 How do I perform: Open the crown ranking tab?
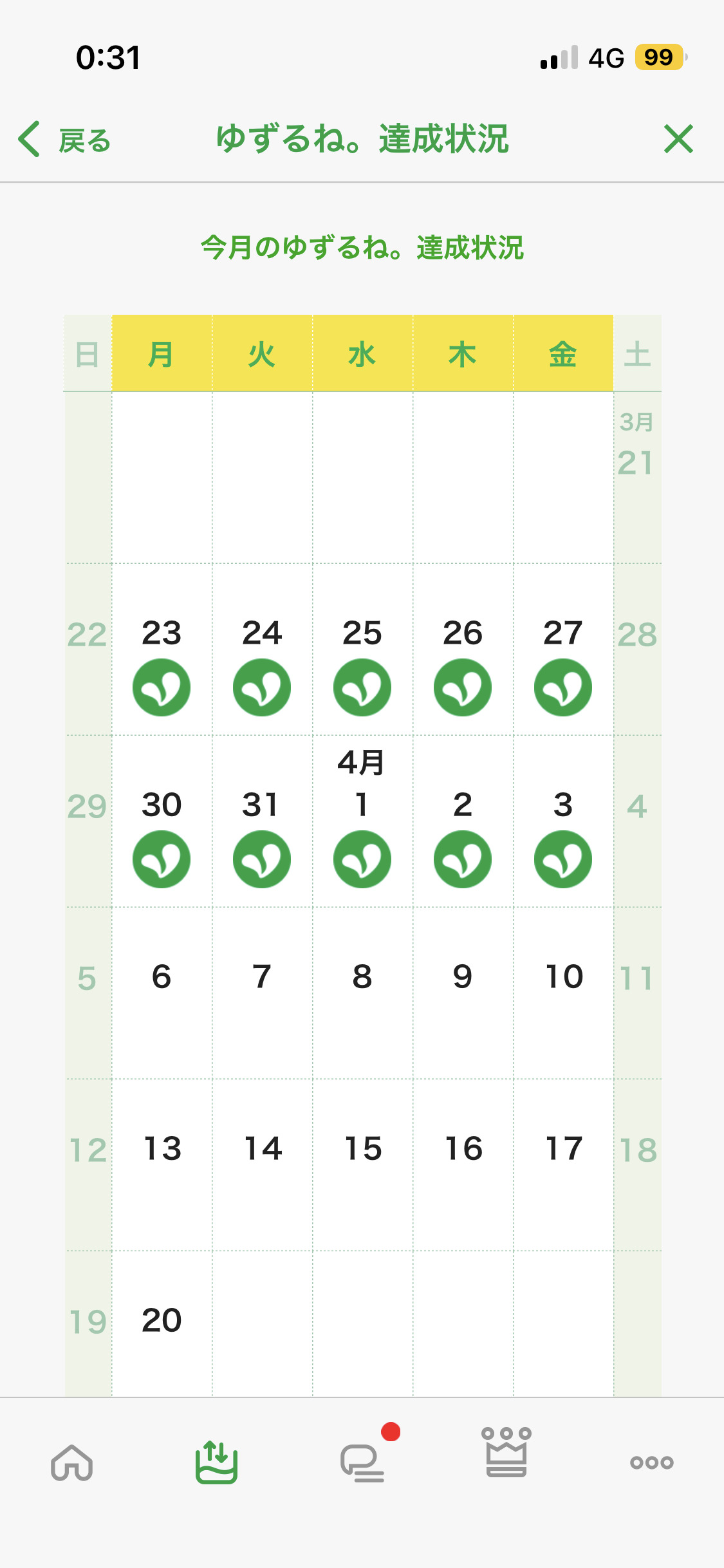(x=506, y=1452)
